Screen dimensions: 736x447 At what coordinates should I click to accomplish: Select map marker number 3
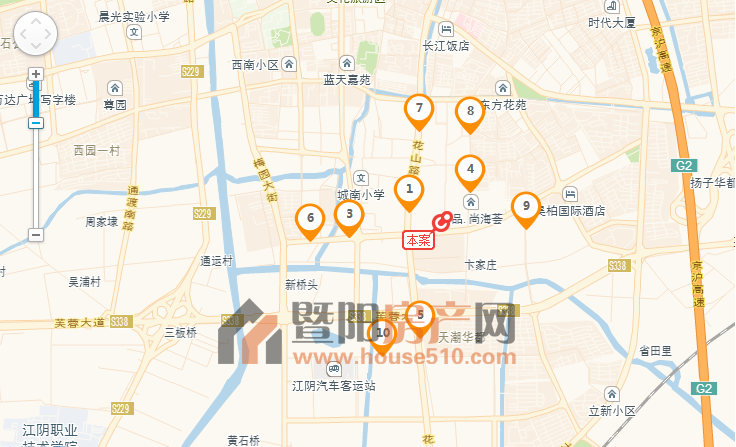(x=348, y=215)
